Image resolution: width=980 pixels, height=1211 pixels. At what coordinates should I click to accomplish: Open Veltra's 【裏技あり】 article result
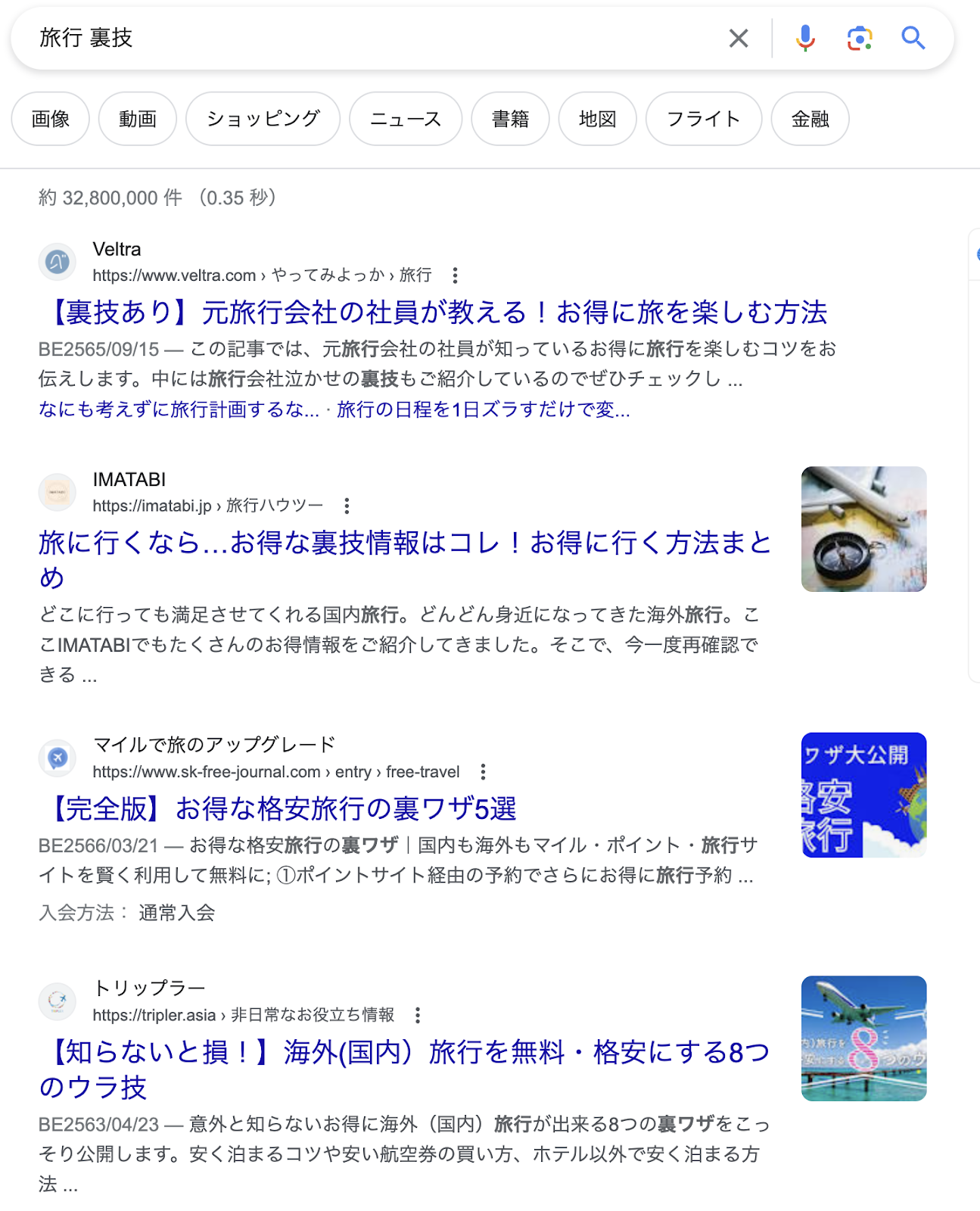tap(435, 312)
